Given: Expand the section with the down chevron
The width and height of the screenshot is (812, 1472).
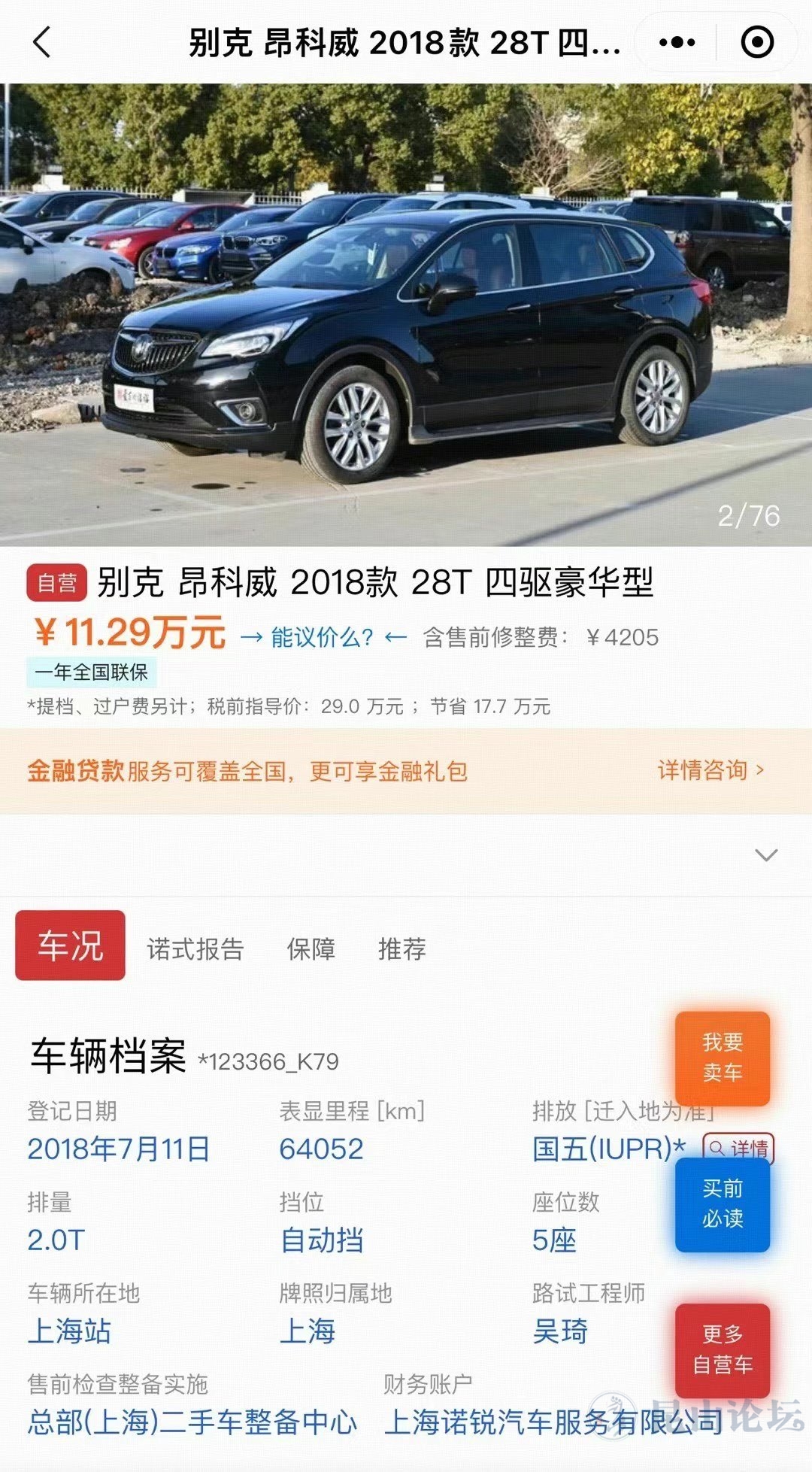Looking at the screenshot, I should 765,855.
